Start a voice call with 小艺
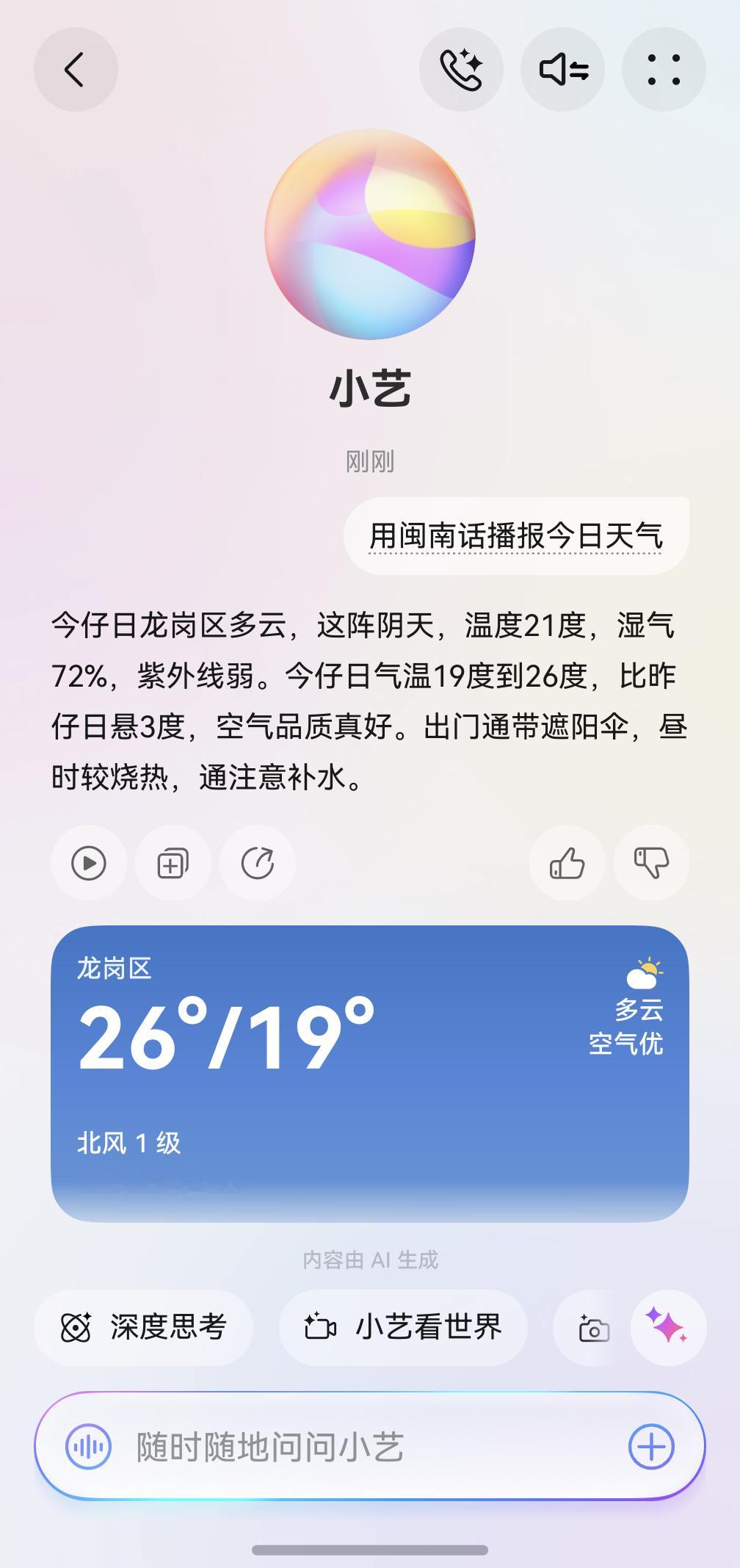Screen dimensions: 740x1568 click(460, 69)
